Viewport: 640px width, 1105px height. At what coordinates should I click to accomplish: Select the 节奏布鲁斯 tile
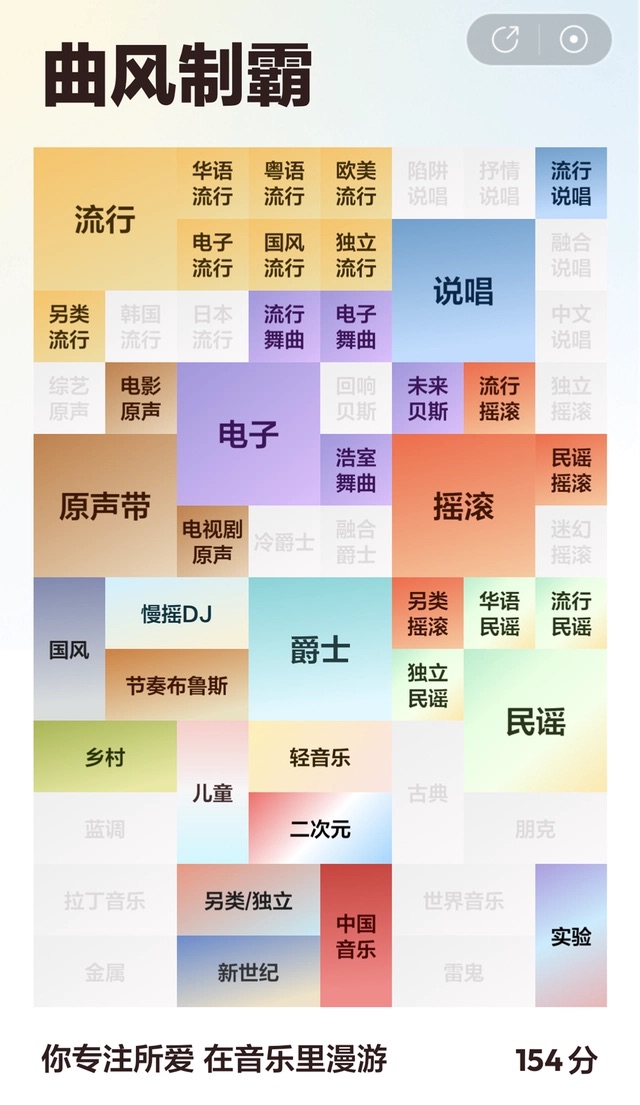tap(177, 685)
